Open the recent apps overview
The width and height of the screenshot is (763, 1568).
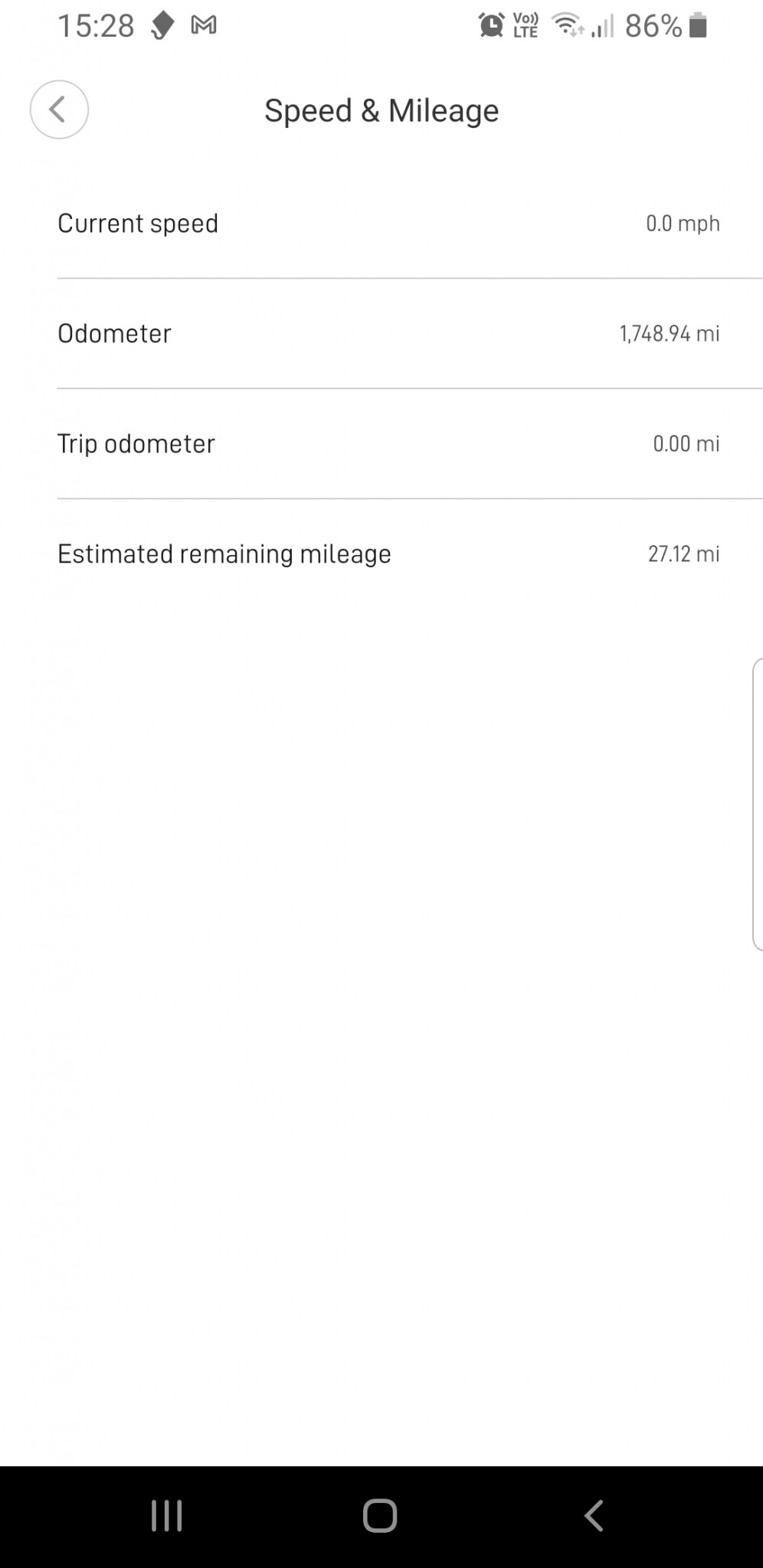click(x=166, y=1515)
